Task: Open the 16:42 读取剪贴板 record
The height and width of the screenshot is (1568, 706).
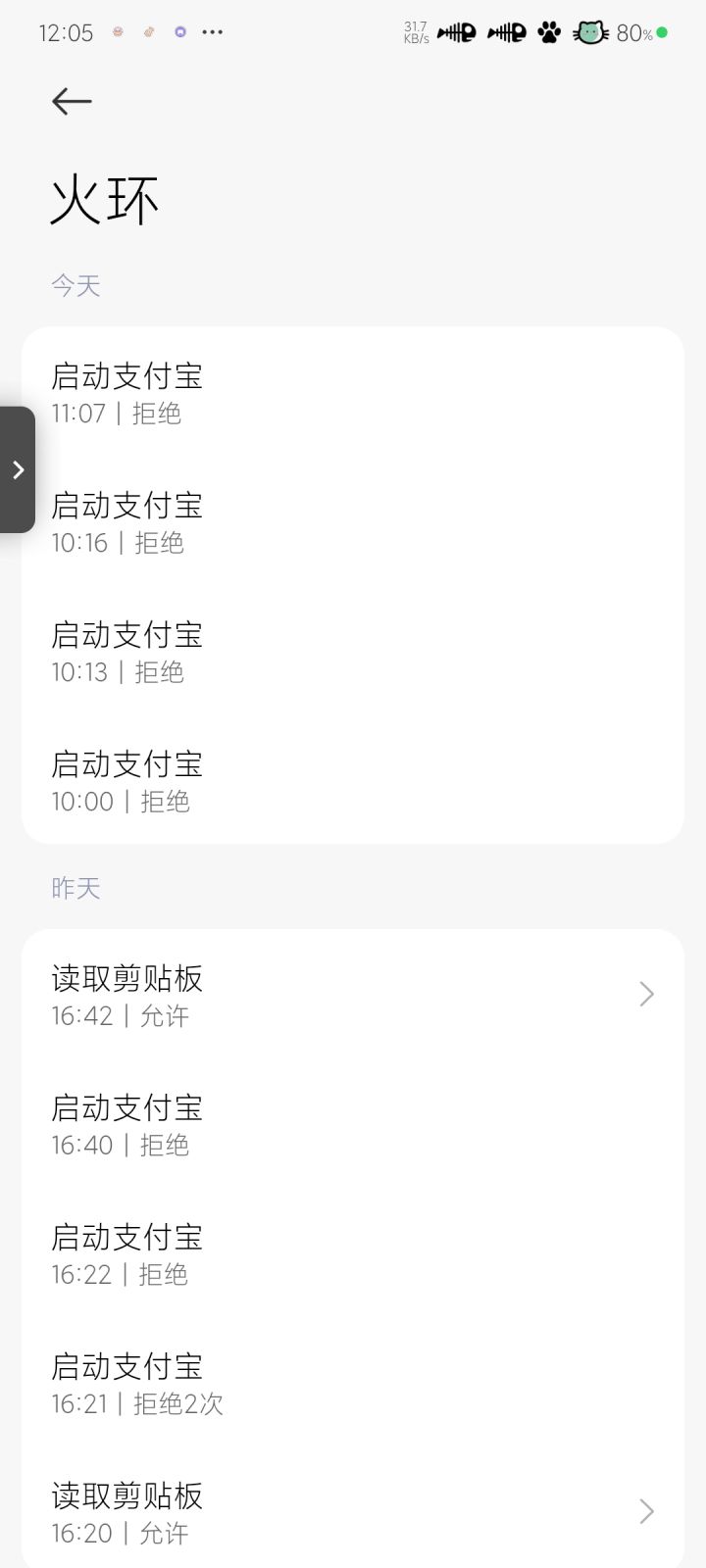Action: click(352, 995)
